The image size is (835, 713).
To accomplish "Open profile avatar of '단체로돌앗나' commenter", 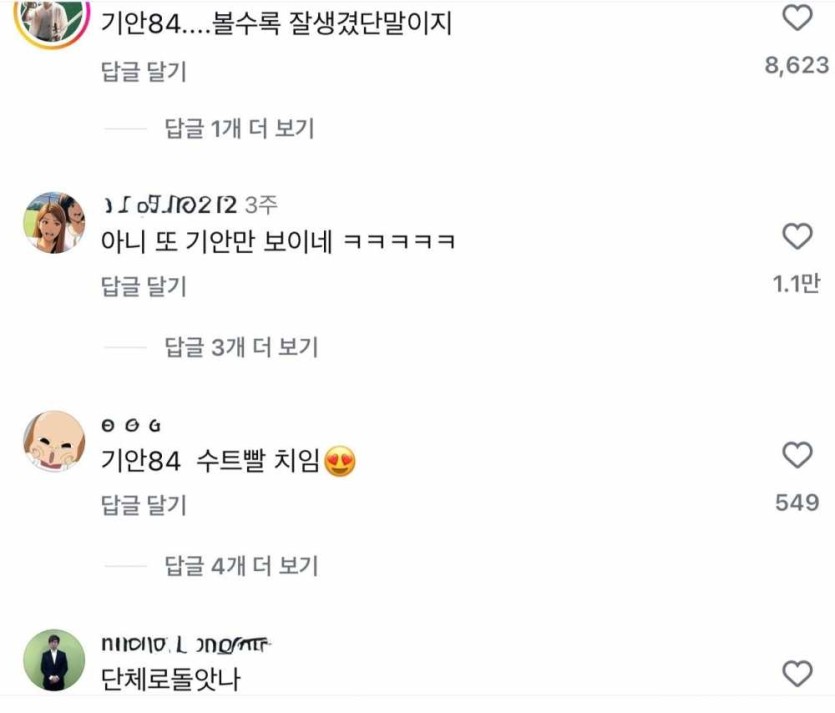I will click(53, 660).
